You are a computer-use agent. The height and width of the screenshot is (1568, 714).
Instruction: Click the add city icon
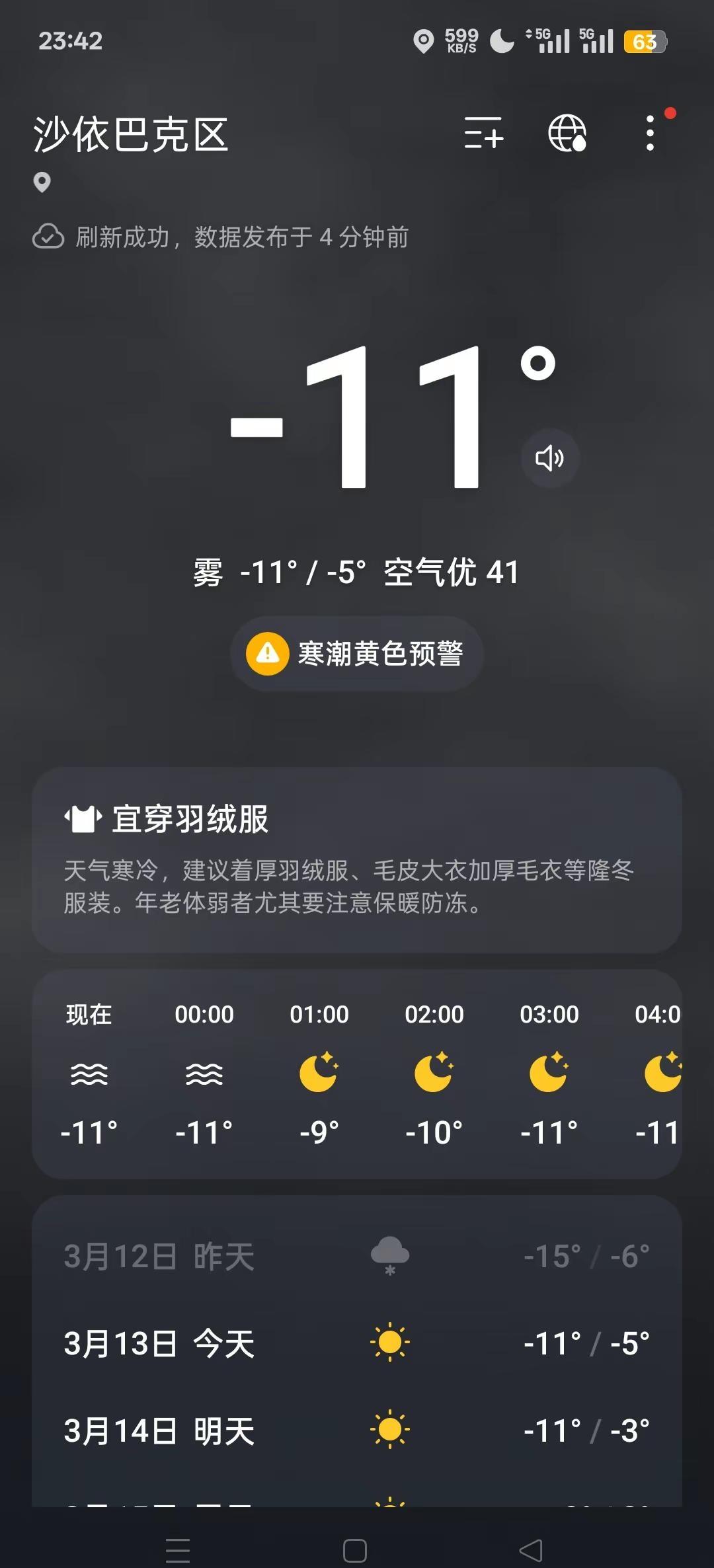(482, 132)
